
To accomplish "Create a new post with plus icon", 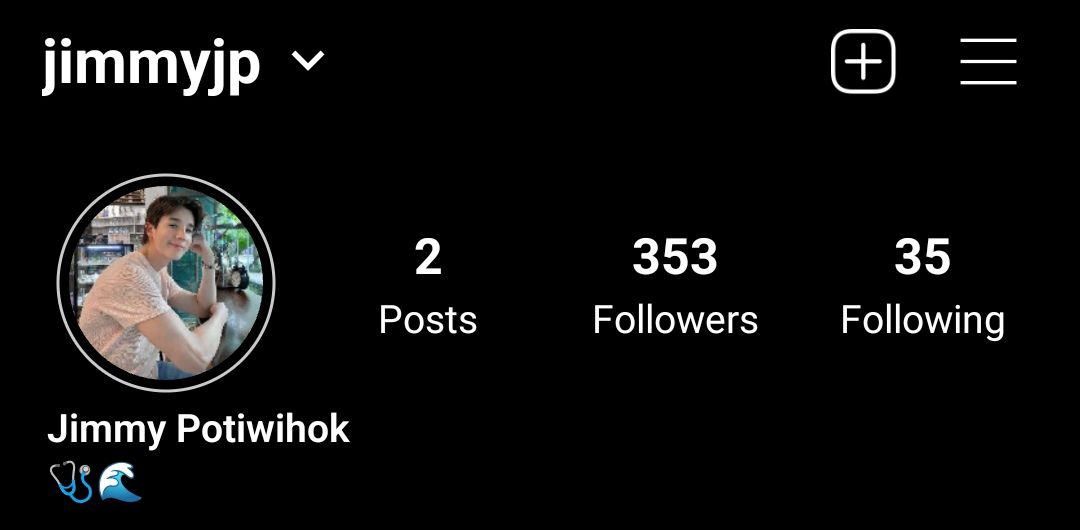I will coord(863,62).
